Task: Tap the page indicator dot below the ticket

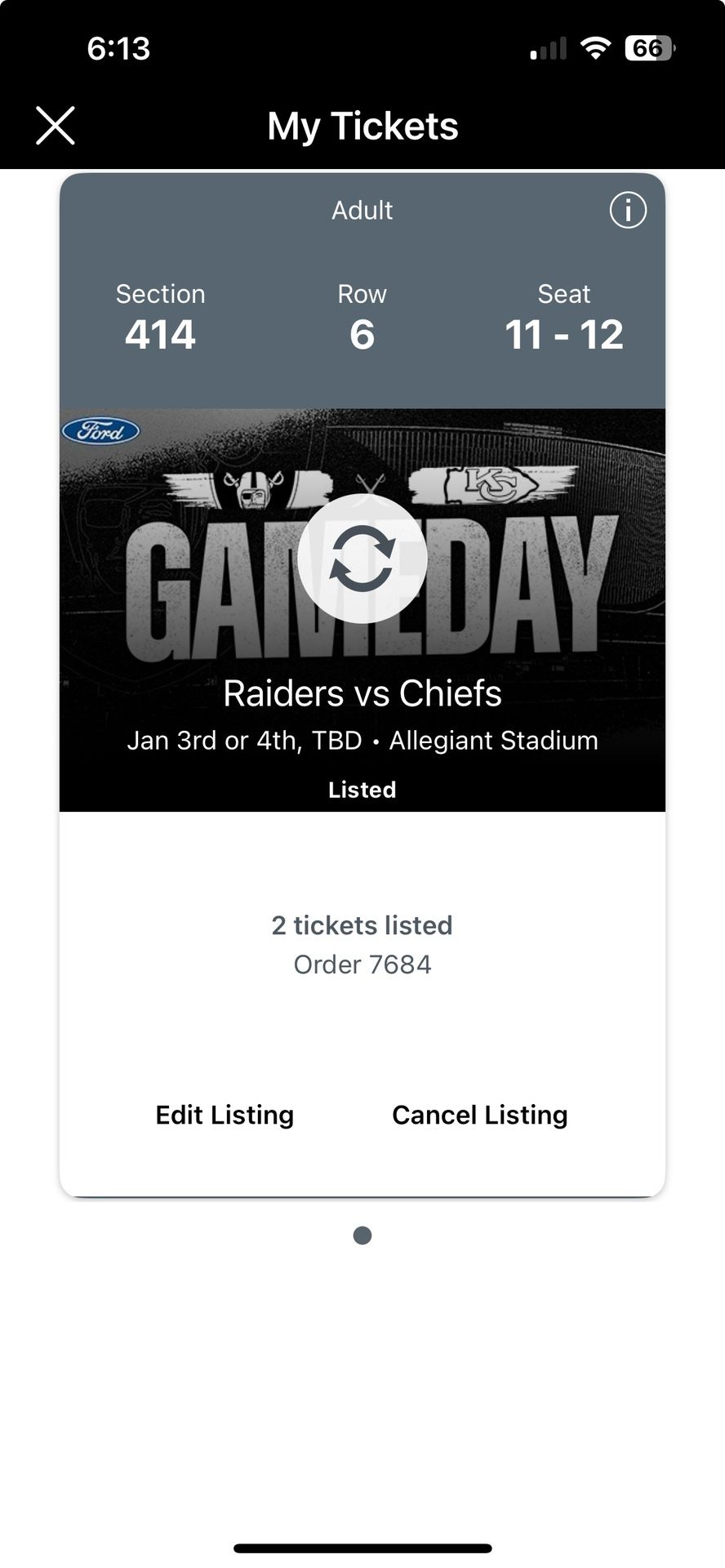Action: coord(362,1235)
